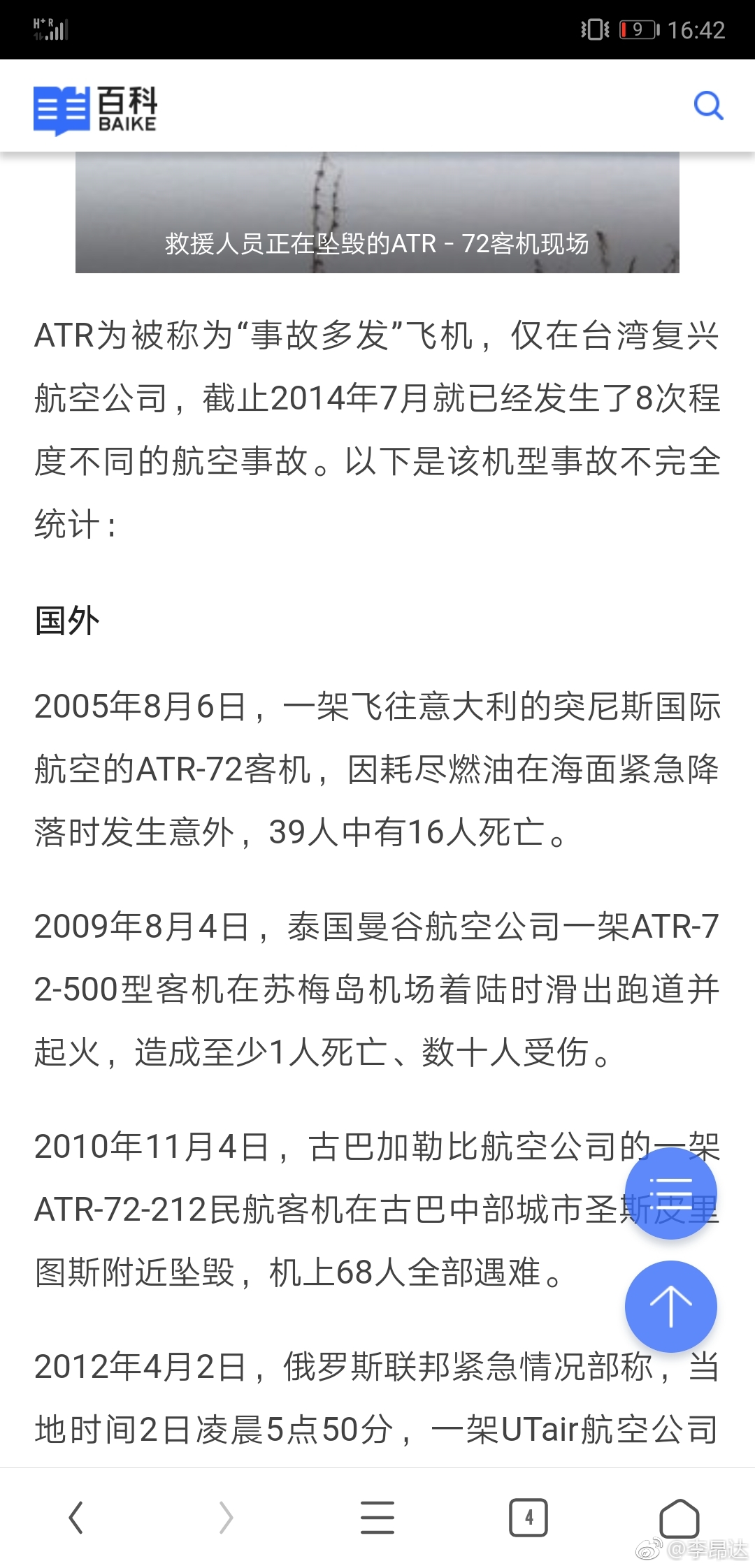
Task: Go back with the browser back arrow
Action: point(75,1518)
